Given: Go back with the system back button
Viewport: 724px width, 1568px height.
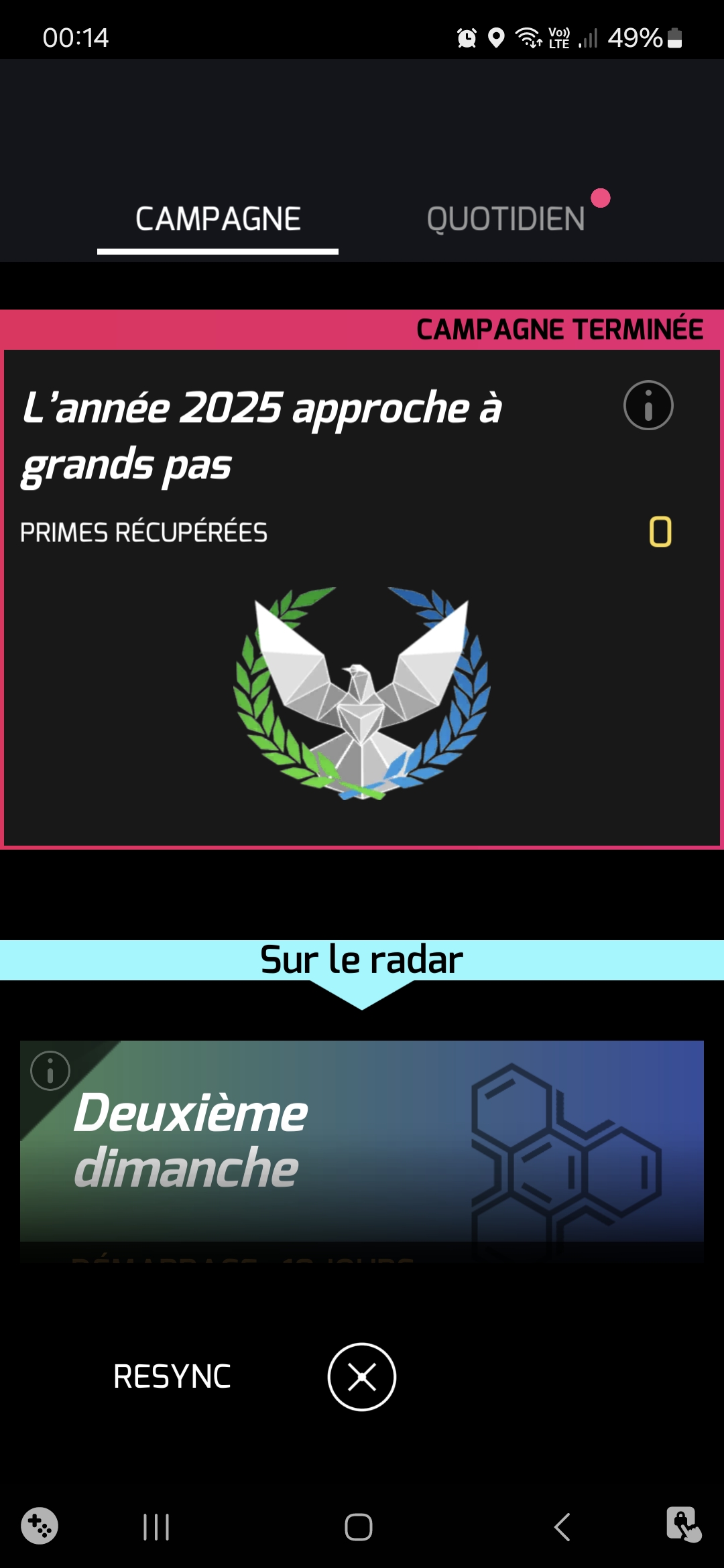Looking at the screenshot, I should (x=562, y=1527).
